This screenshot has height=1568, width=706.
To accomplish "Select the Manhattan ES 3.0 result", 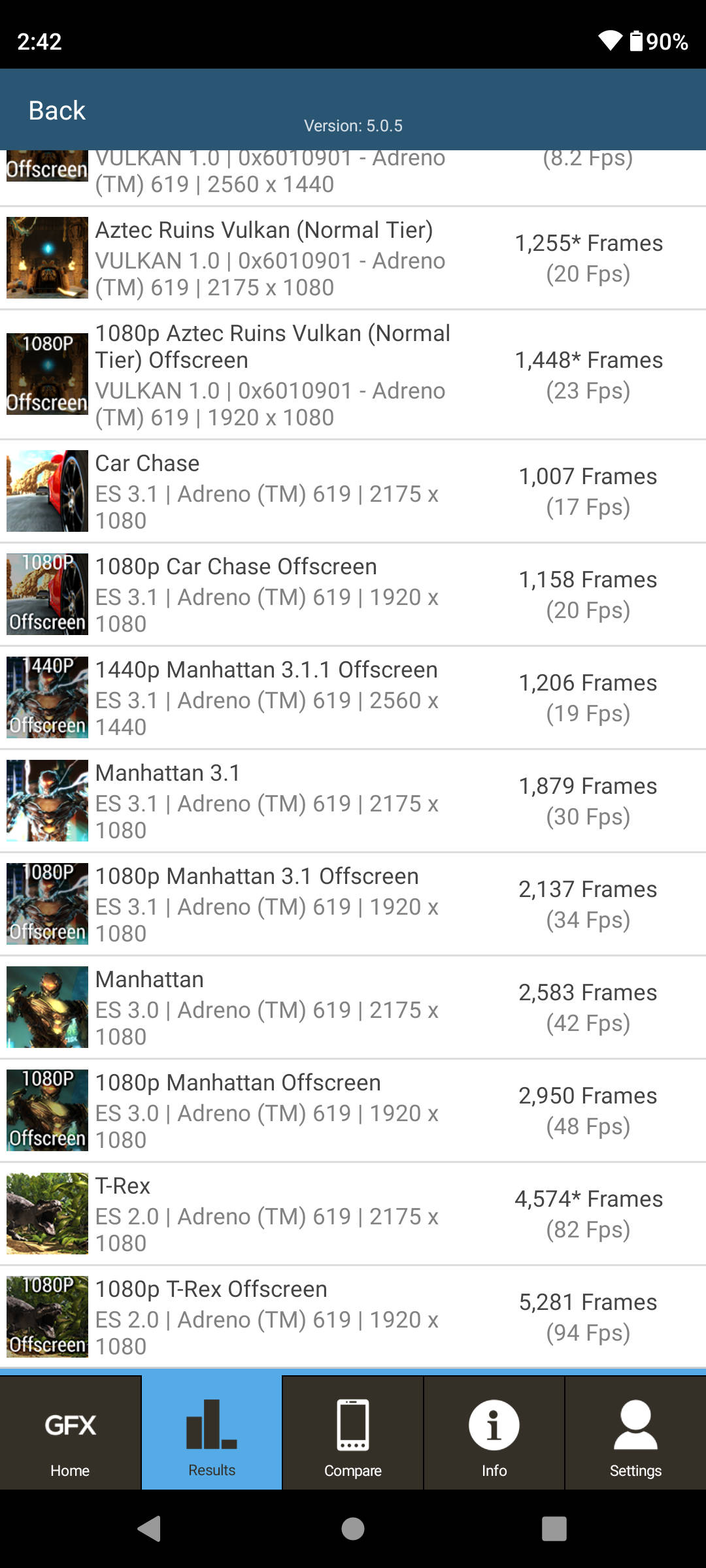I will (x=353, y=1007).
